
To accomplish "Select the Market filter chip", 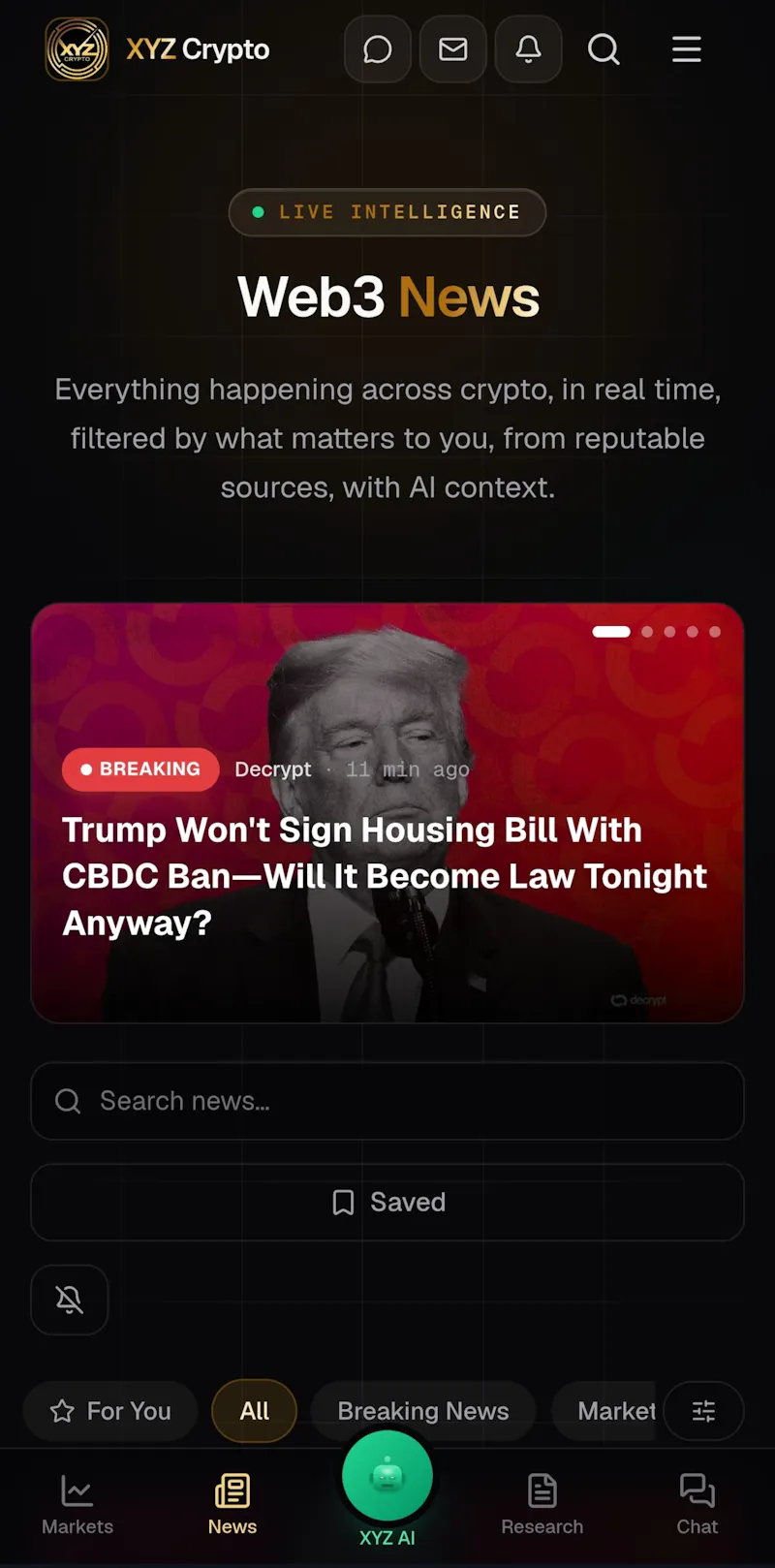I will click(604, 1411).
